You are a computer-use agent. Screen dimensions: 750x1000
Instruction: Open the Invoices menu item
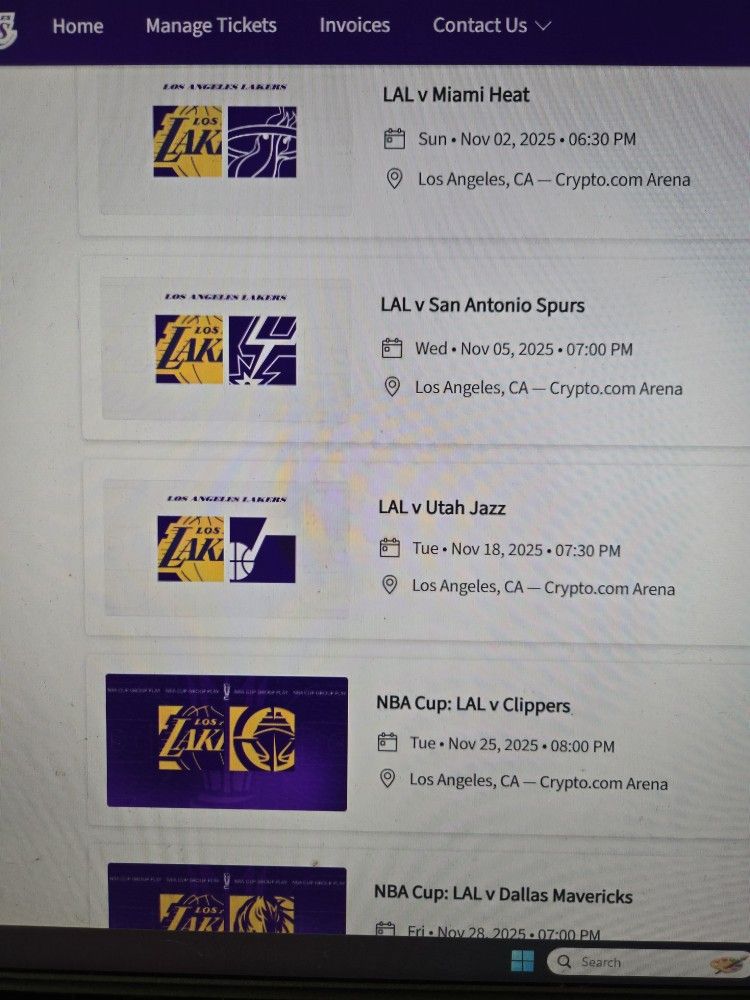354,26
